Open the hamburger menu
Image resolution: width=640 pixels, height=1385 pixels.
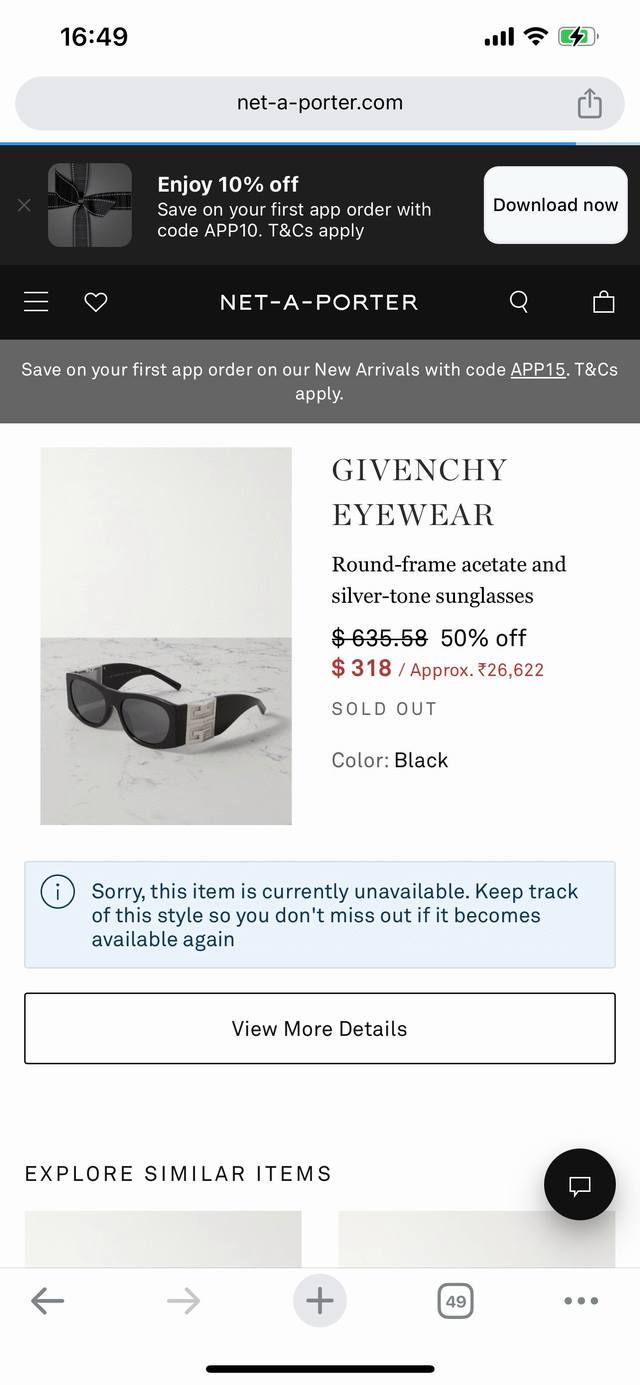[x=36, y=301]
